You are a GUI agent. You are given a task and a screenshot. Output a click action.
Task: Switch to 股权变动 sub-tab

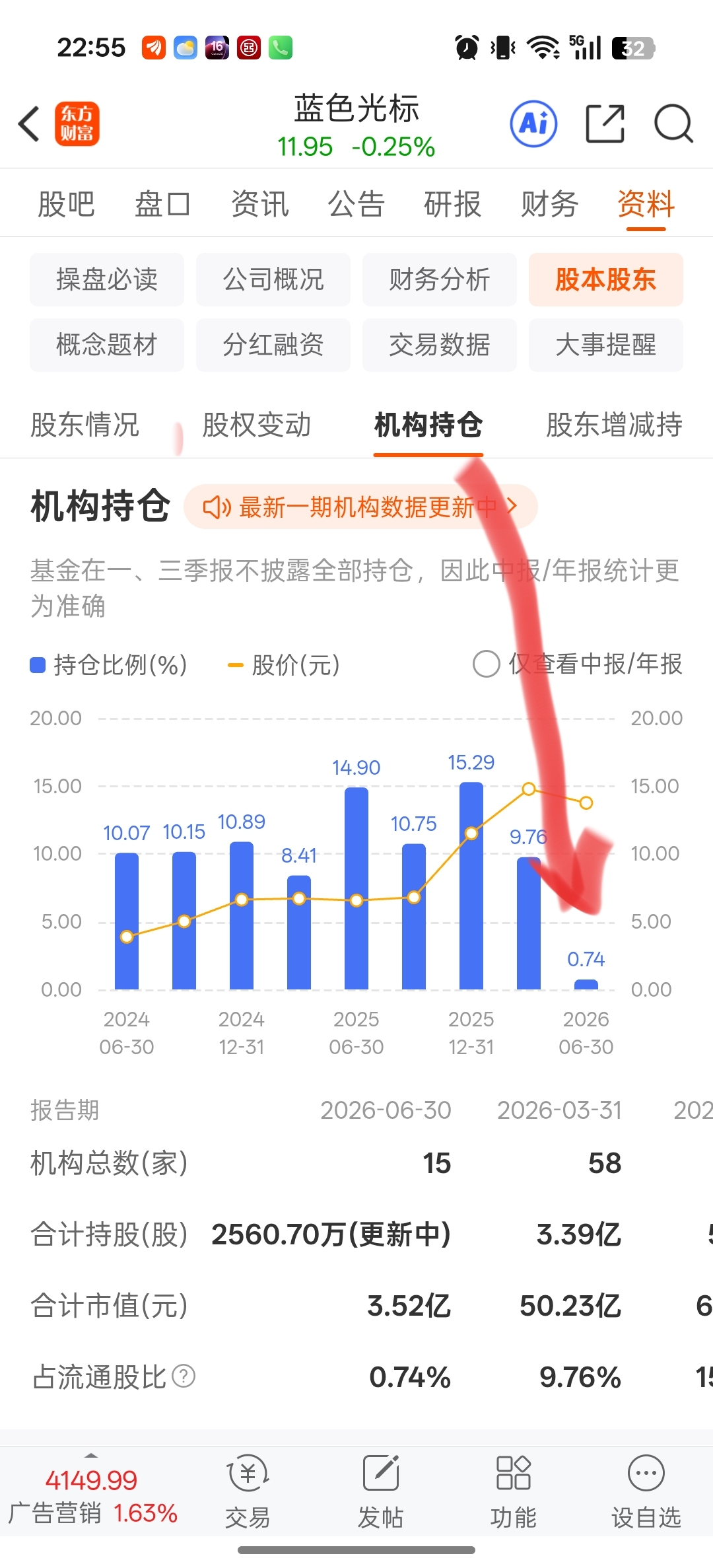pyautogui.click(x=257, y=425)
